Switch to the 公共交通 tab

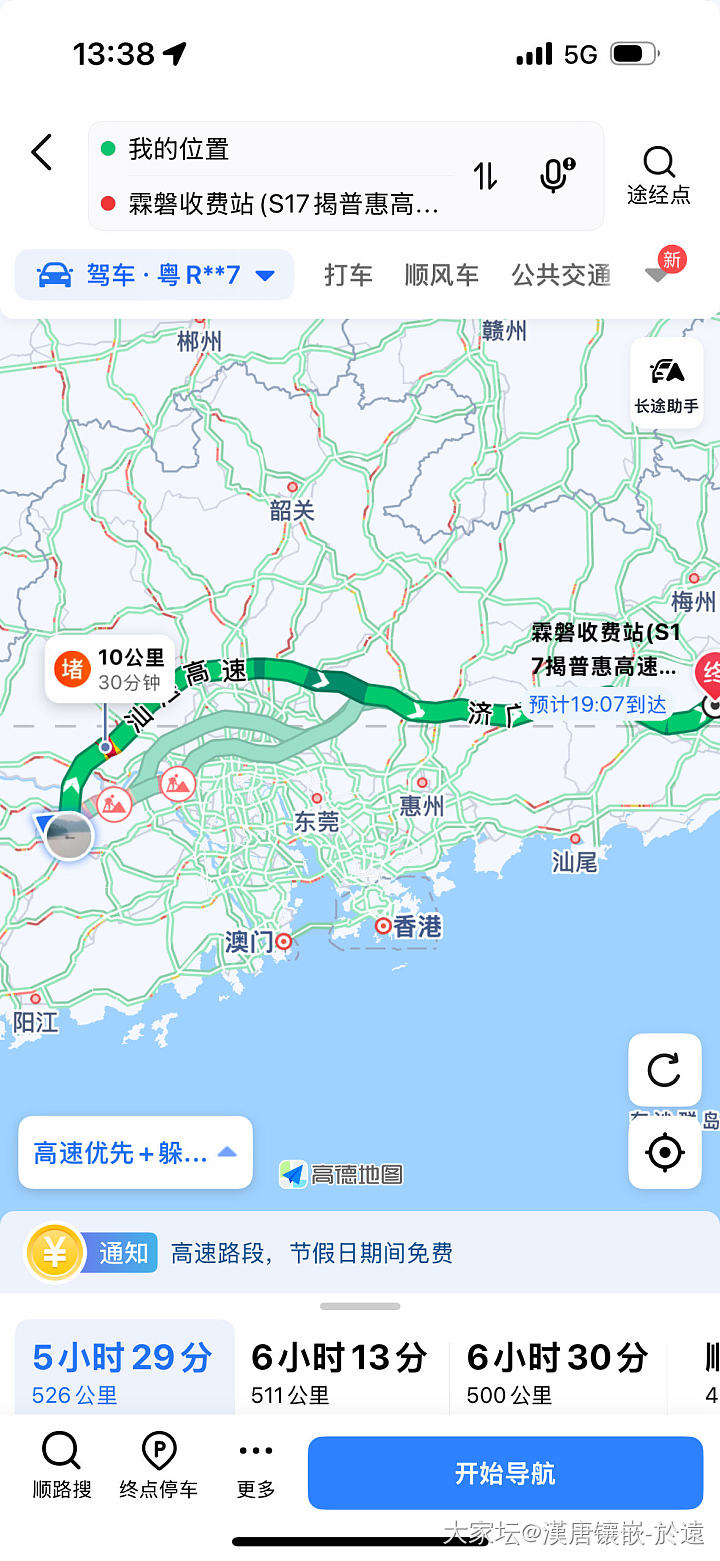click(x=561, y=275)
